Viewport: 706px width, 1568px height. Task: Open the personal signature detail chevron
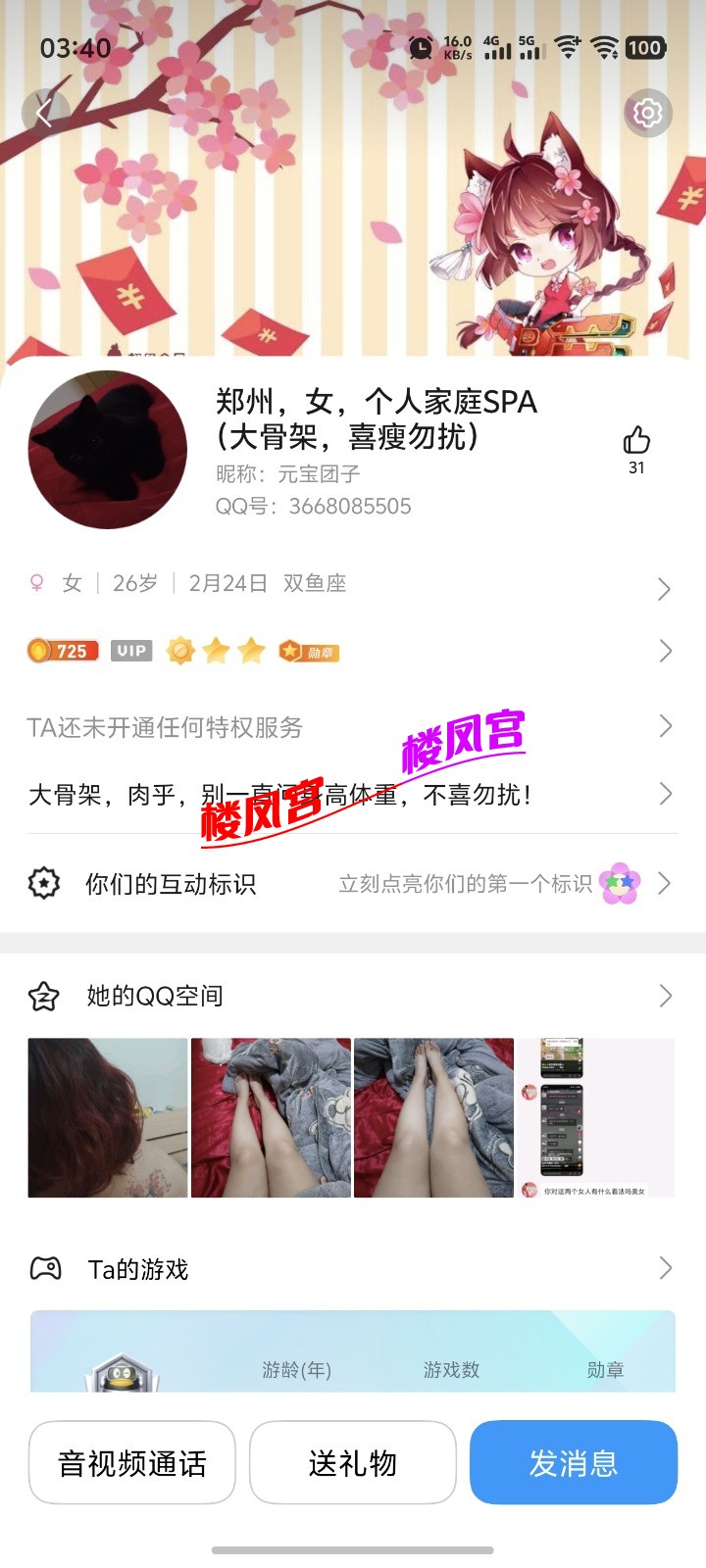[x=667, y=795]
